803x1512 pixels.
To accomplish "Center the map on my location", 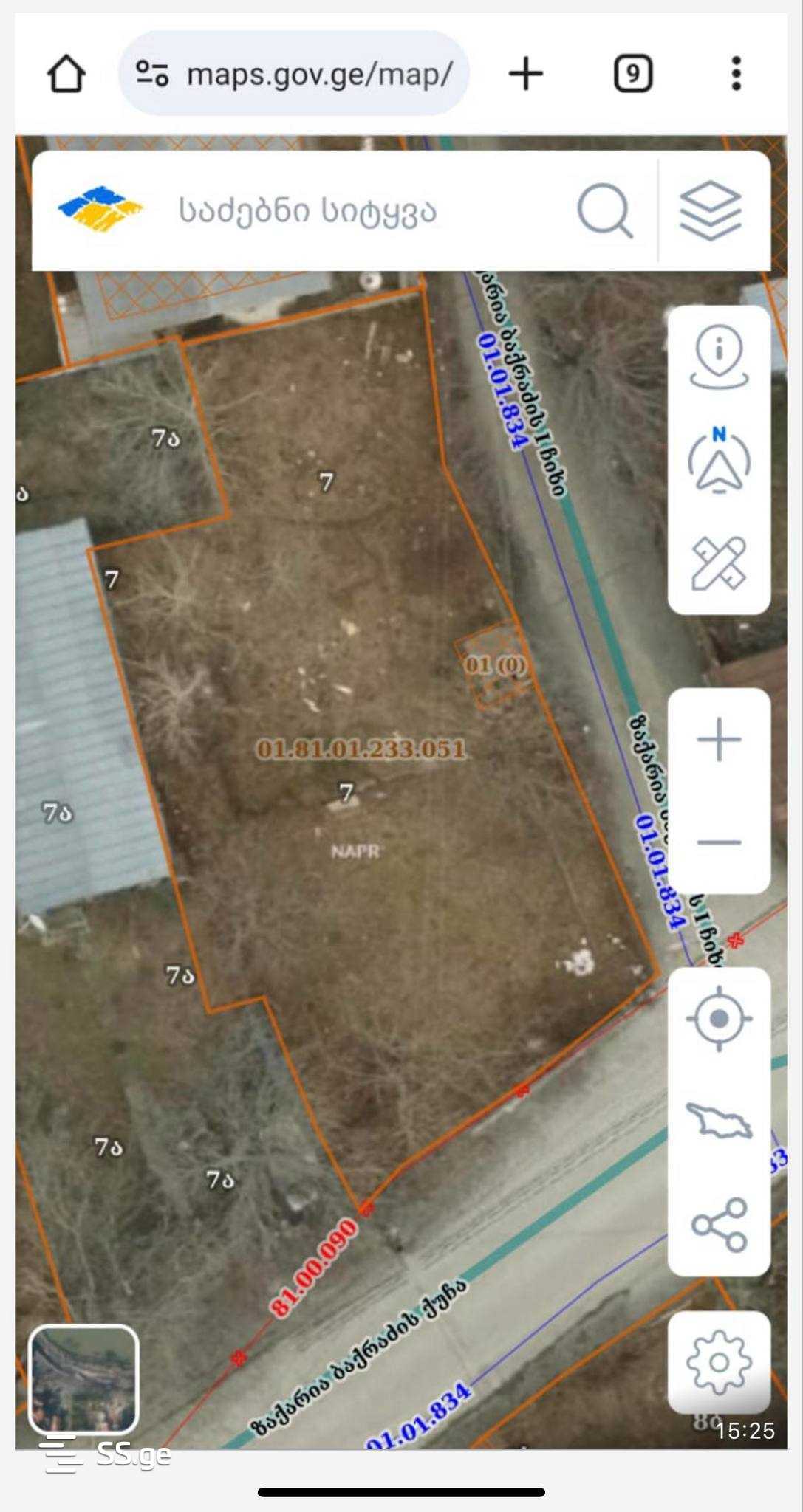I will point(719,1019).
